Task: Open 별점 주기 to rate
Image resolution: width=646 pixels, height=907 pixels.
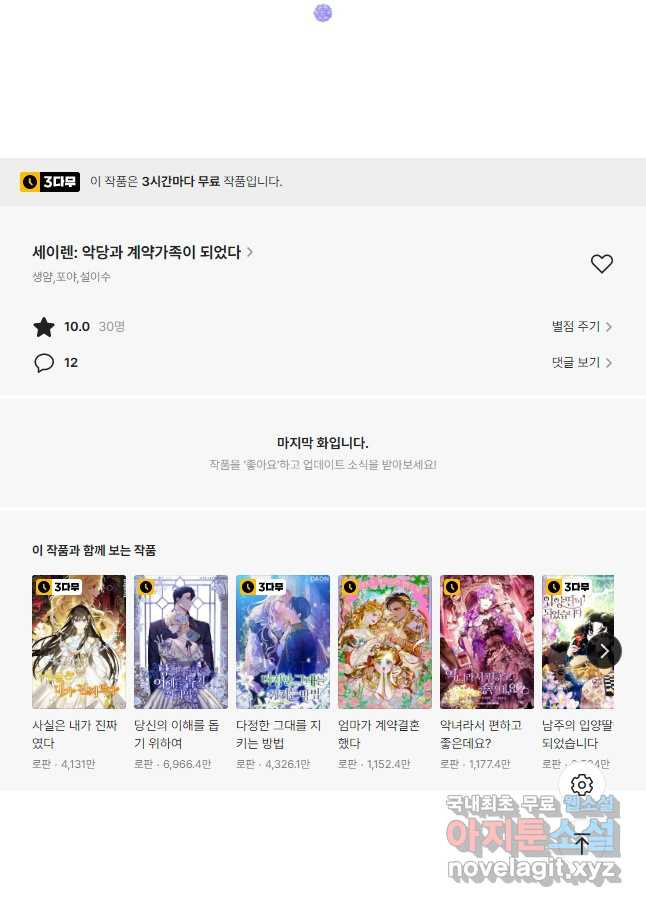Action: coord(581,326)
